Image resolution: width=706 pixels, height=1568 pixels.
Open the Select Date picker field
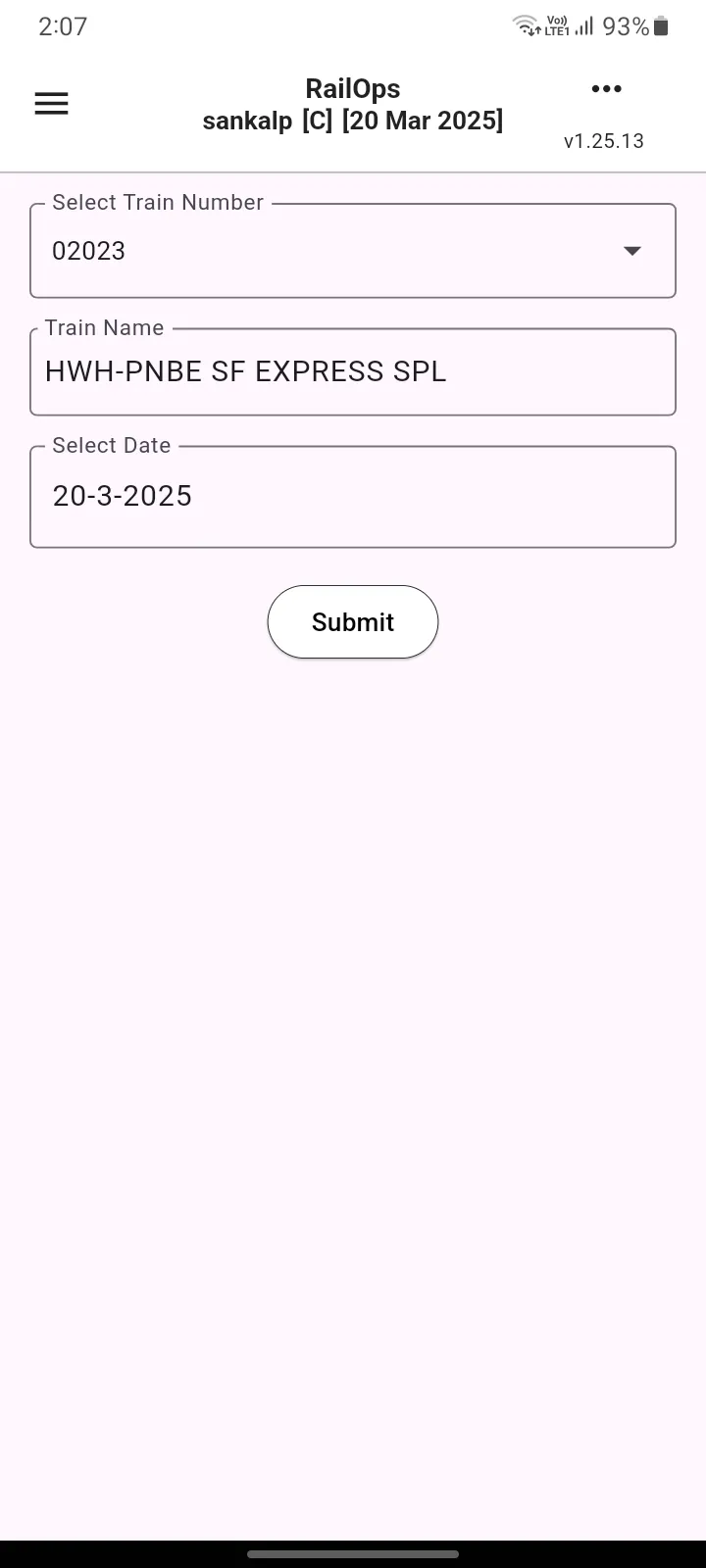pyautogui.click(x=353, y=497)
